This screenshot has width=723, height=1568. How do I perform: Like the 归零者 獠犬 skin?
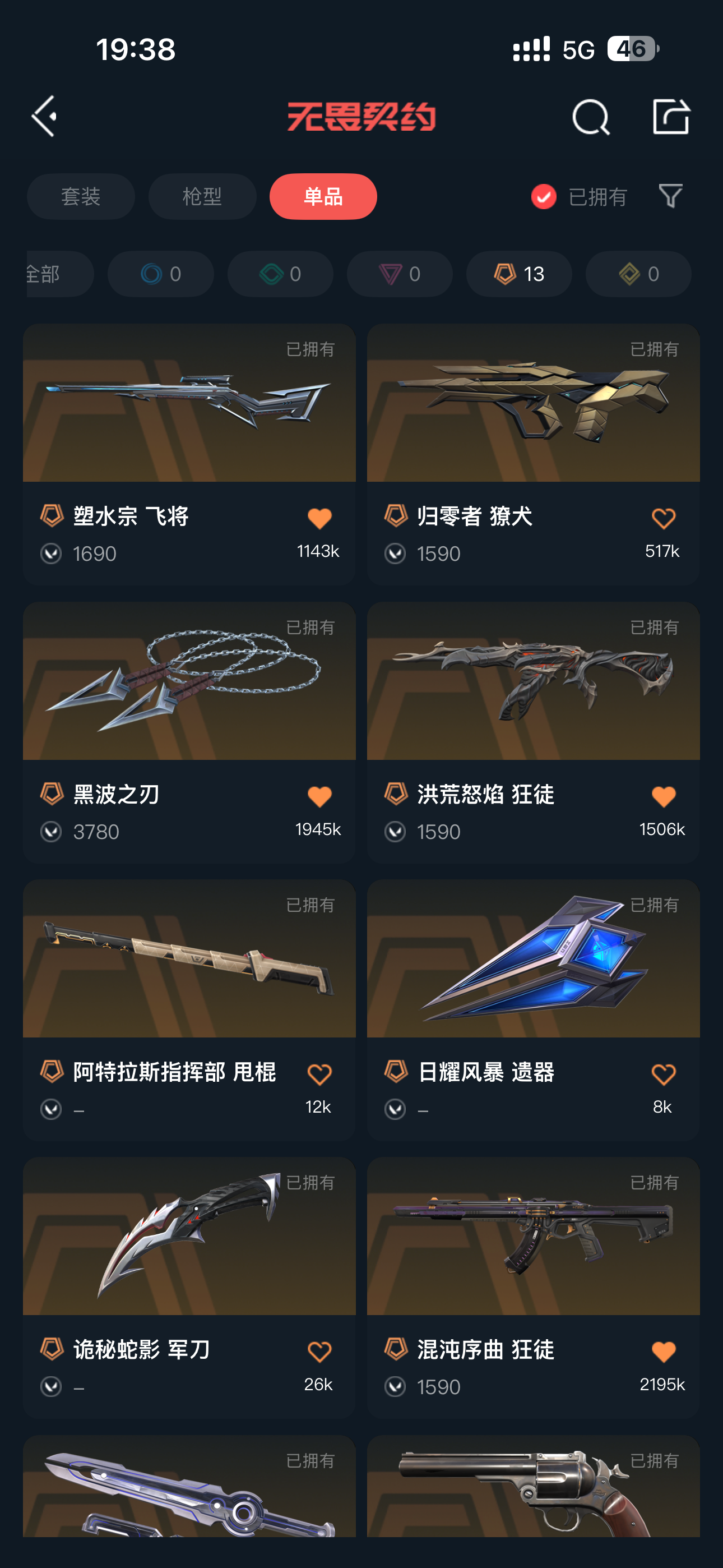pyautogui.click(x=662, y=519)
